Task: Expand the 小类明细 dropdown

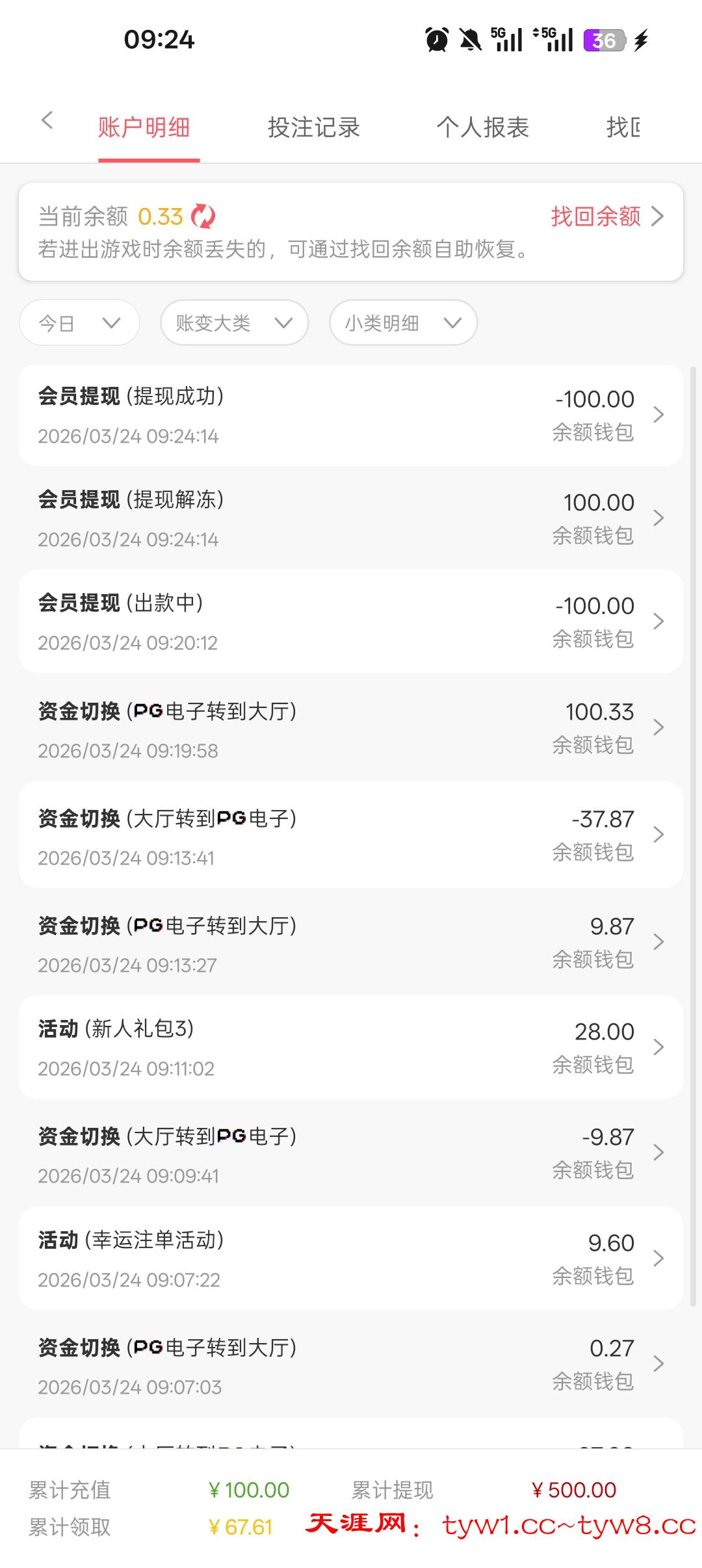Action: click(403, 322)
